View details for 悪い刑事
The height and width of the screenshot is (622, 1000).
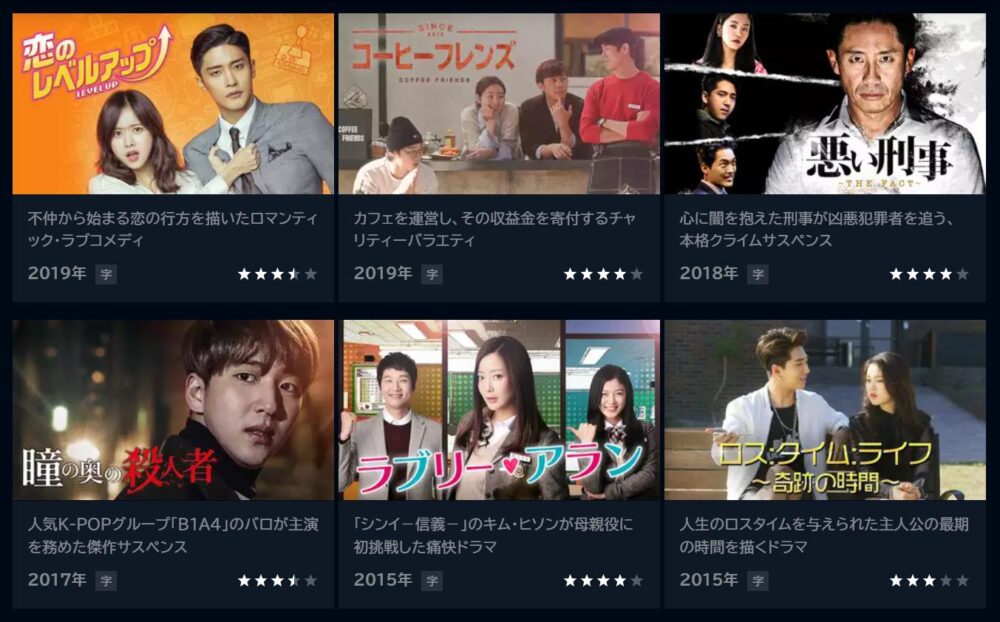pyautogui.click(x=825, y=104)
